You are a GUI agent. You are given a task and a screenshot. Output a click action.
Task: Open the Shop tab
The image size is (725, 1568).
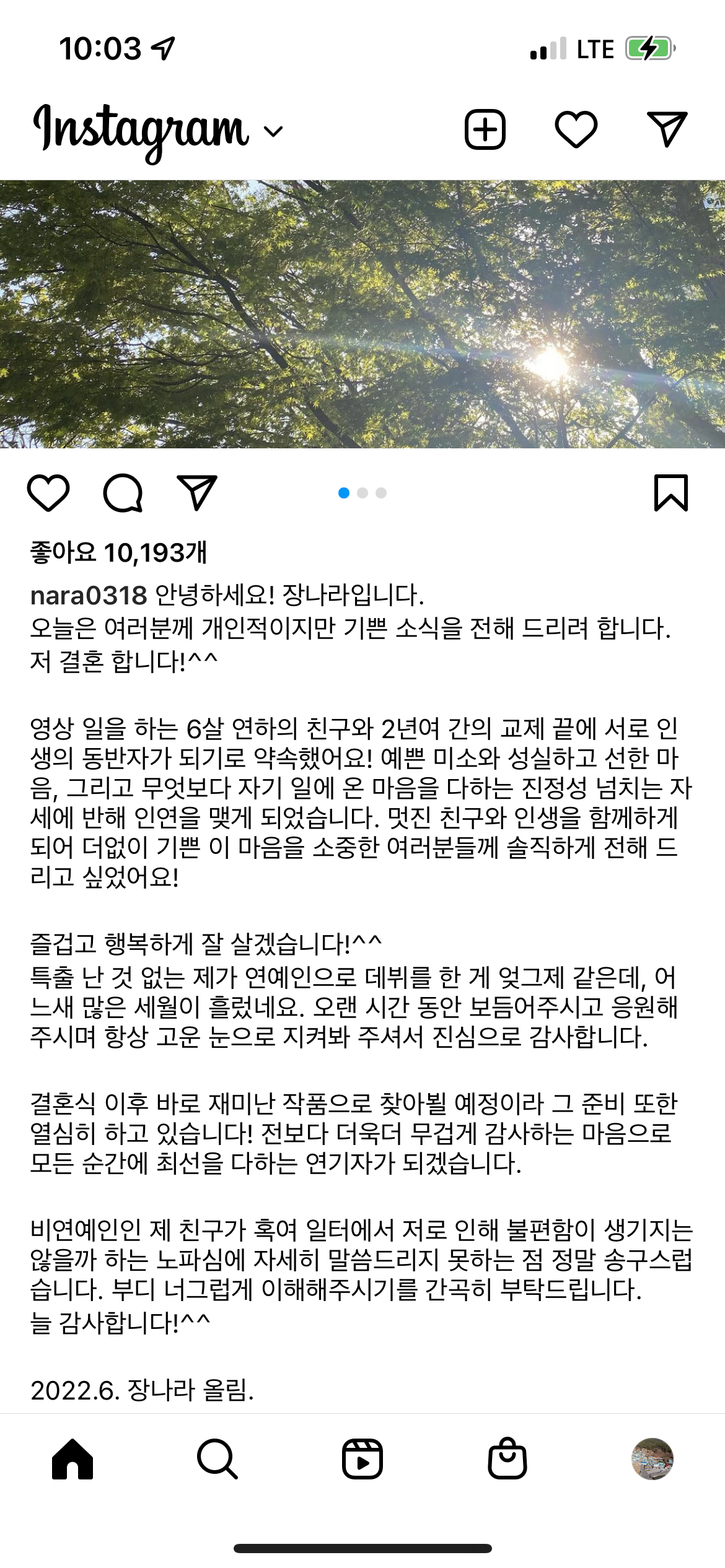[x=507, y=1459]
